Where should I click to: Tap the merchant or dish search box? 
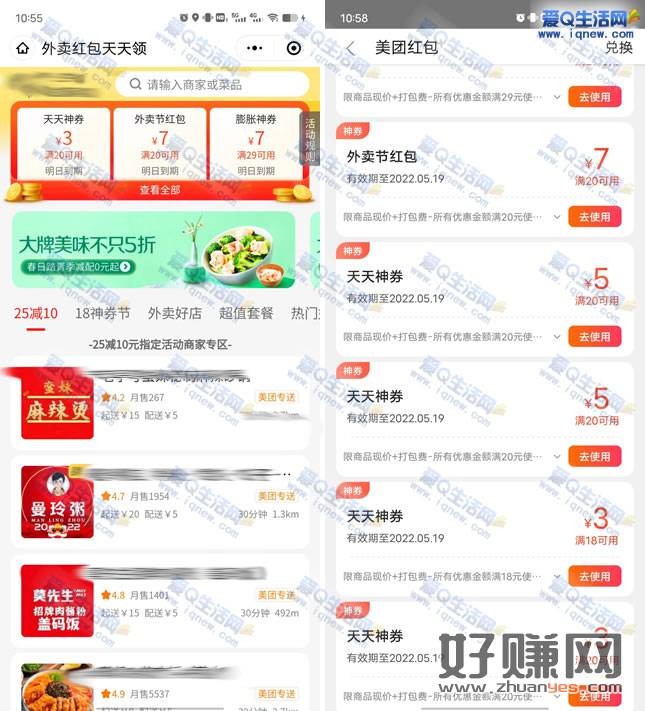click(x=212, y=84)
